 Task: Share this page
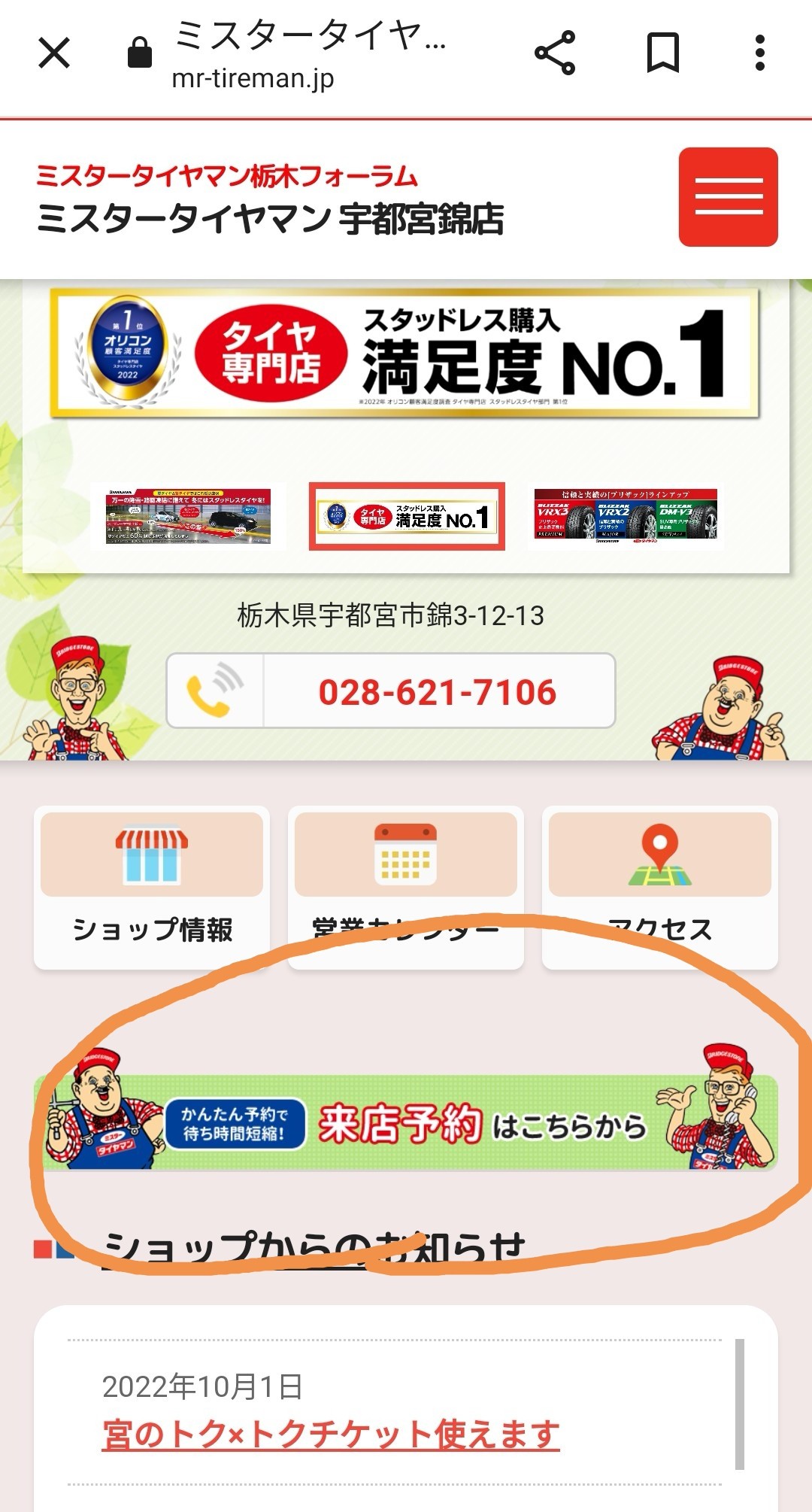point(555,53)
